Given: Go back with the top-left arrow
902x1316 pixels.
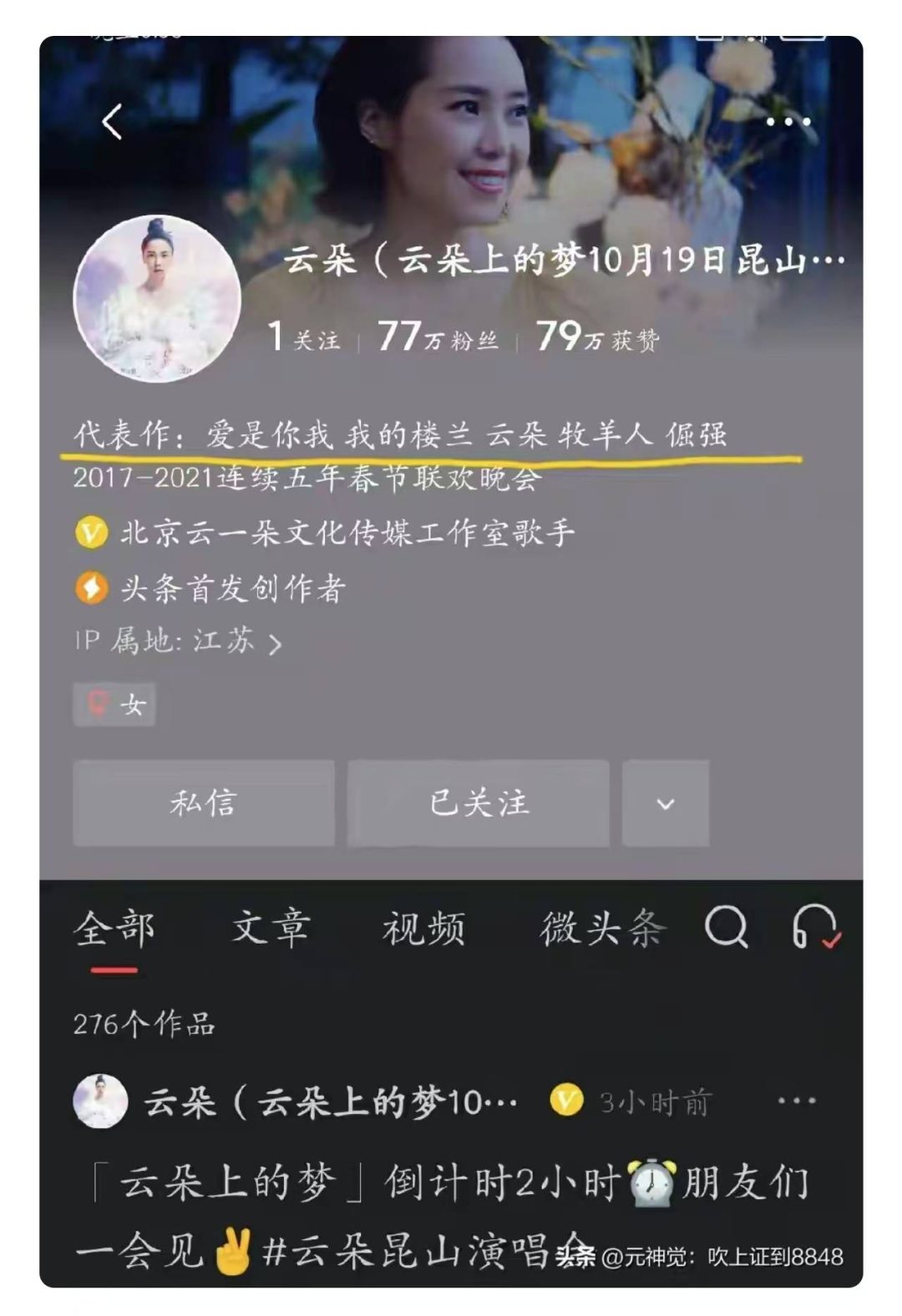Looking at the screenshot, I should coord(113,122).
